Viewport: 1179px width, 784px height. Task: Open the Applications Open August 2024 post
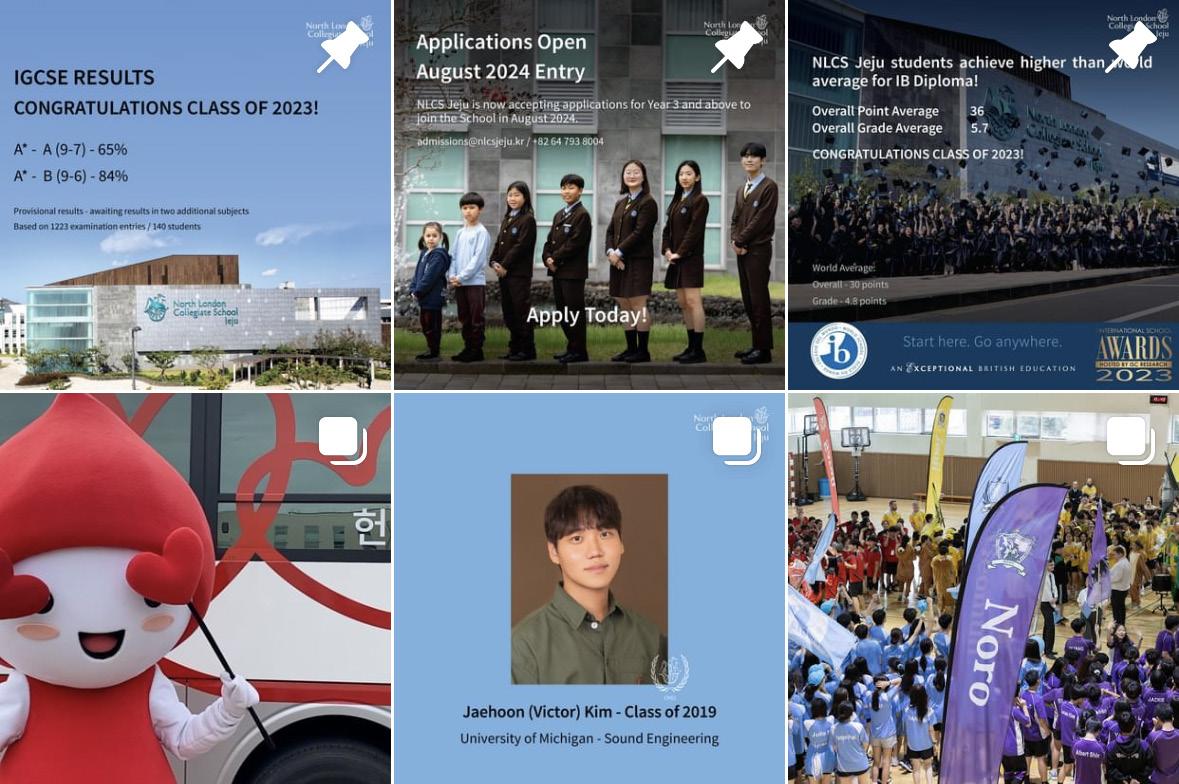pyautogui.click(x=588, y=195)
